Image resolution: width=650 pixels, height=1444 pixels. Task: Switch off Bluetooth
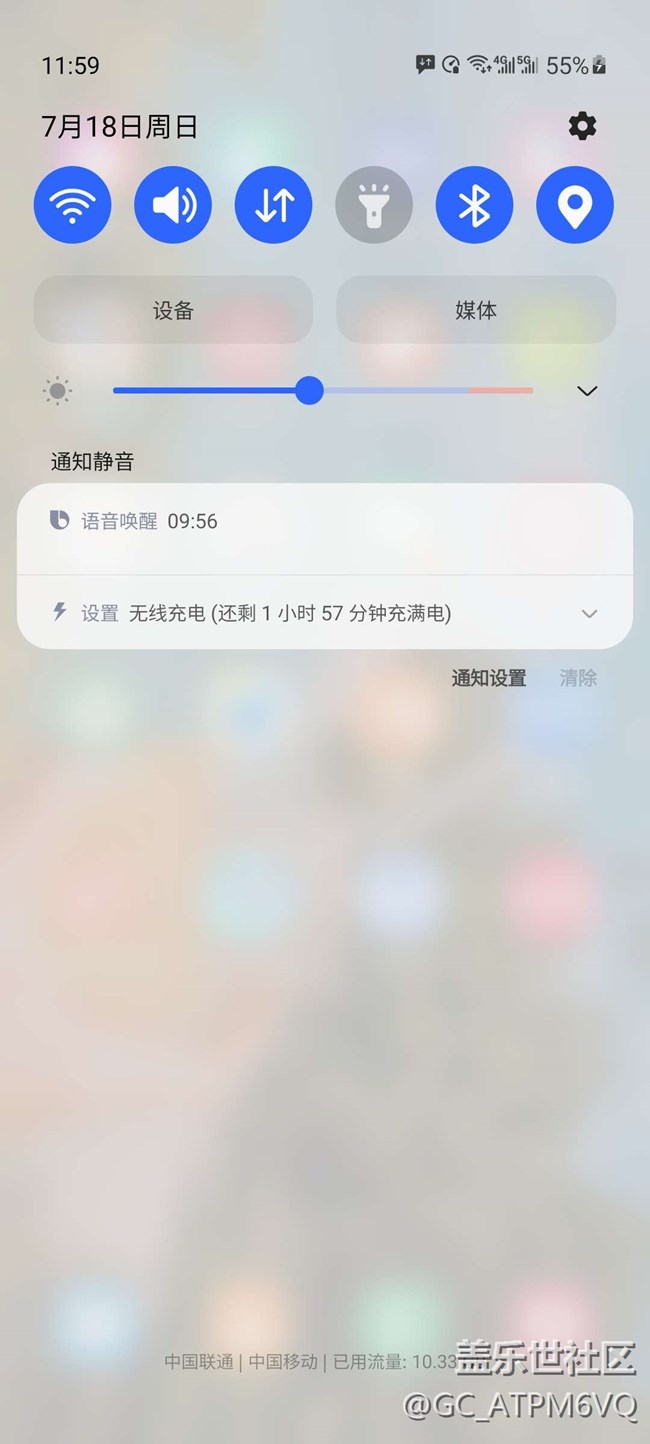pyautogui.click(x=474, y=205)
